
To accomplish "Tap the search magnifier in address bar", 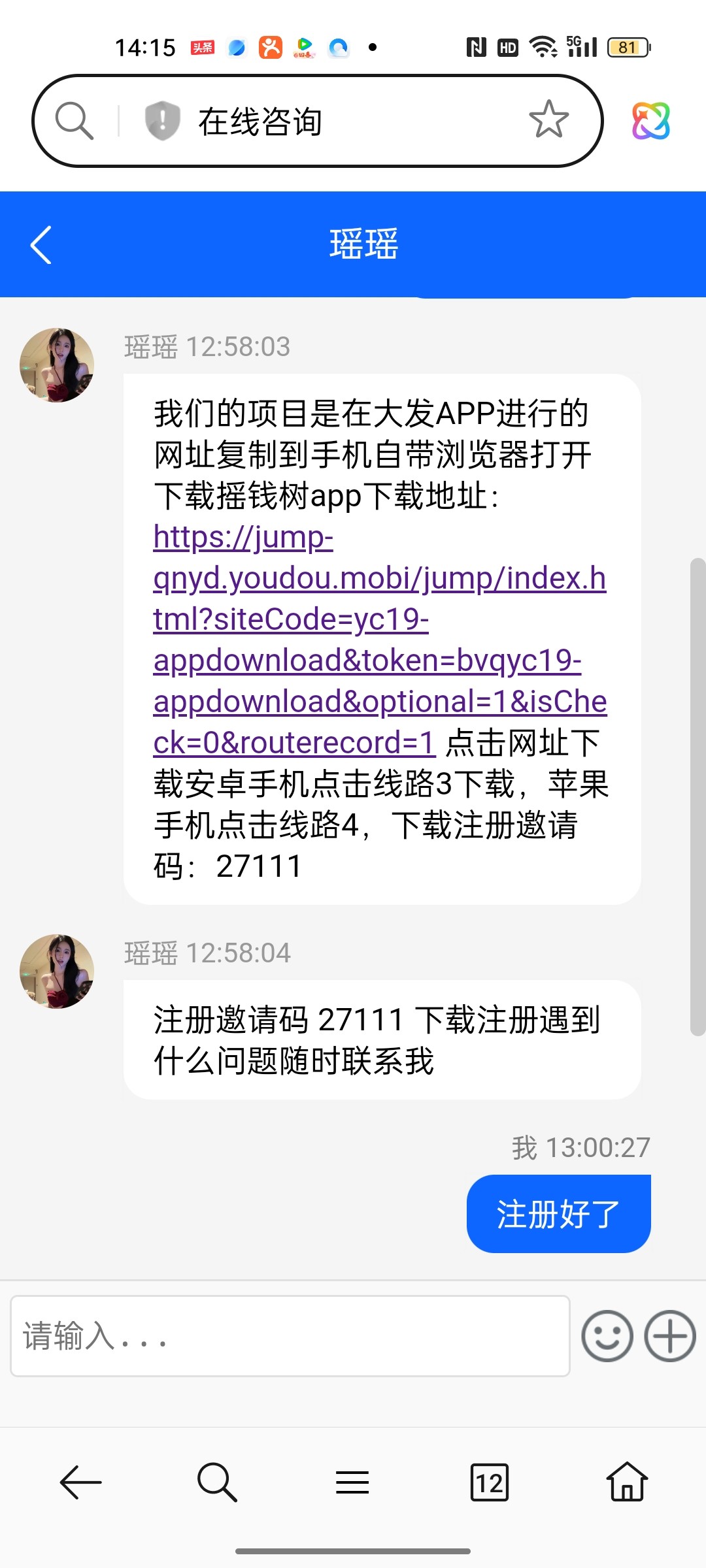I will [74, 121].
